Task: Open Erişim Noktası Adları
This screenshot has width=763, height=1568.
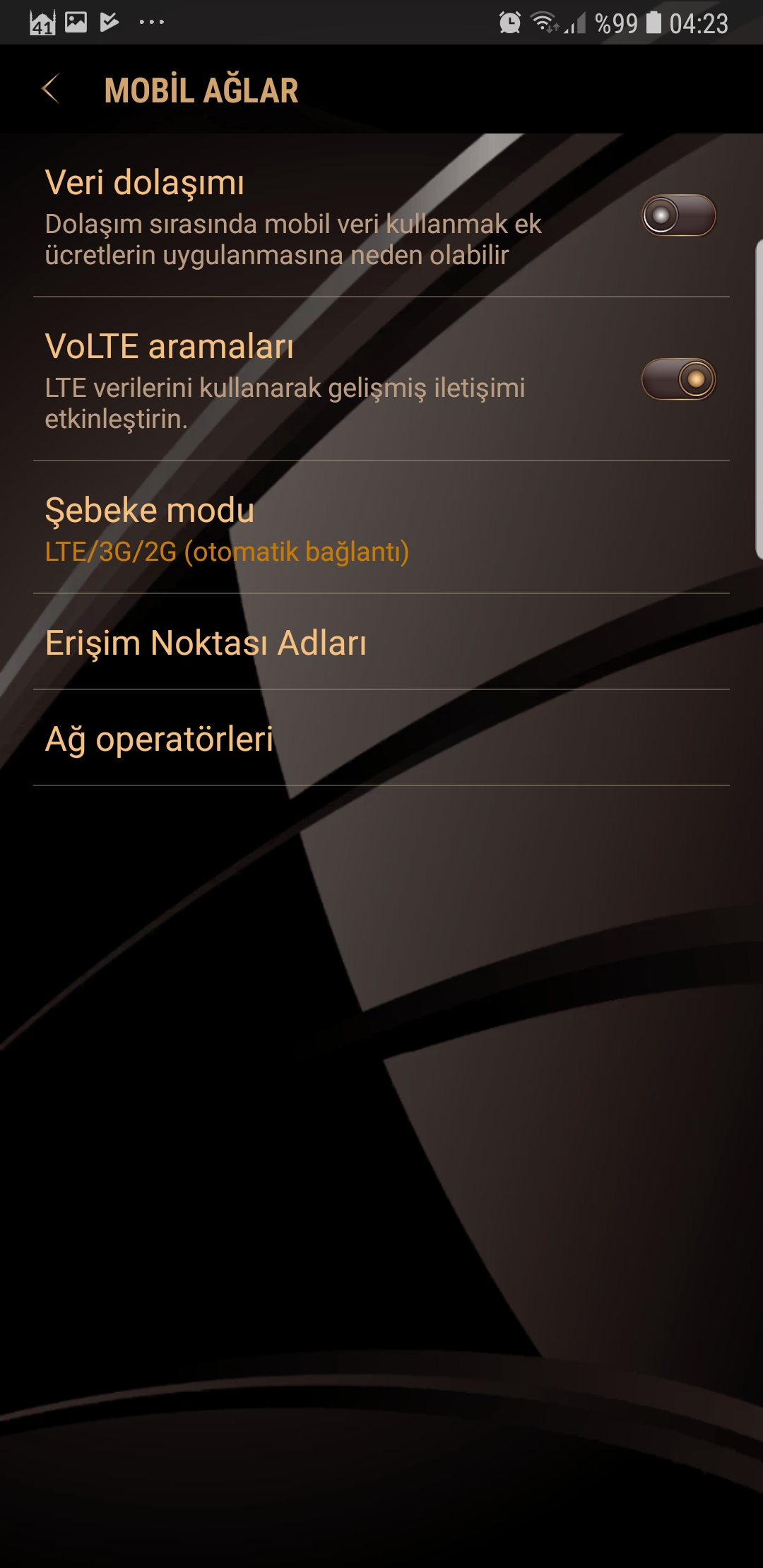Action: coord(381,642)
